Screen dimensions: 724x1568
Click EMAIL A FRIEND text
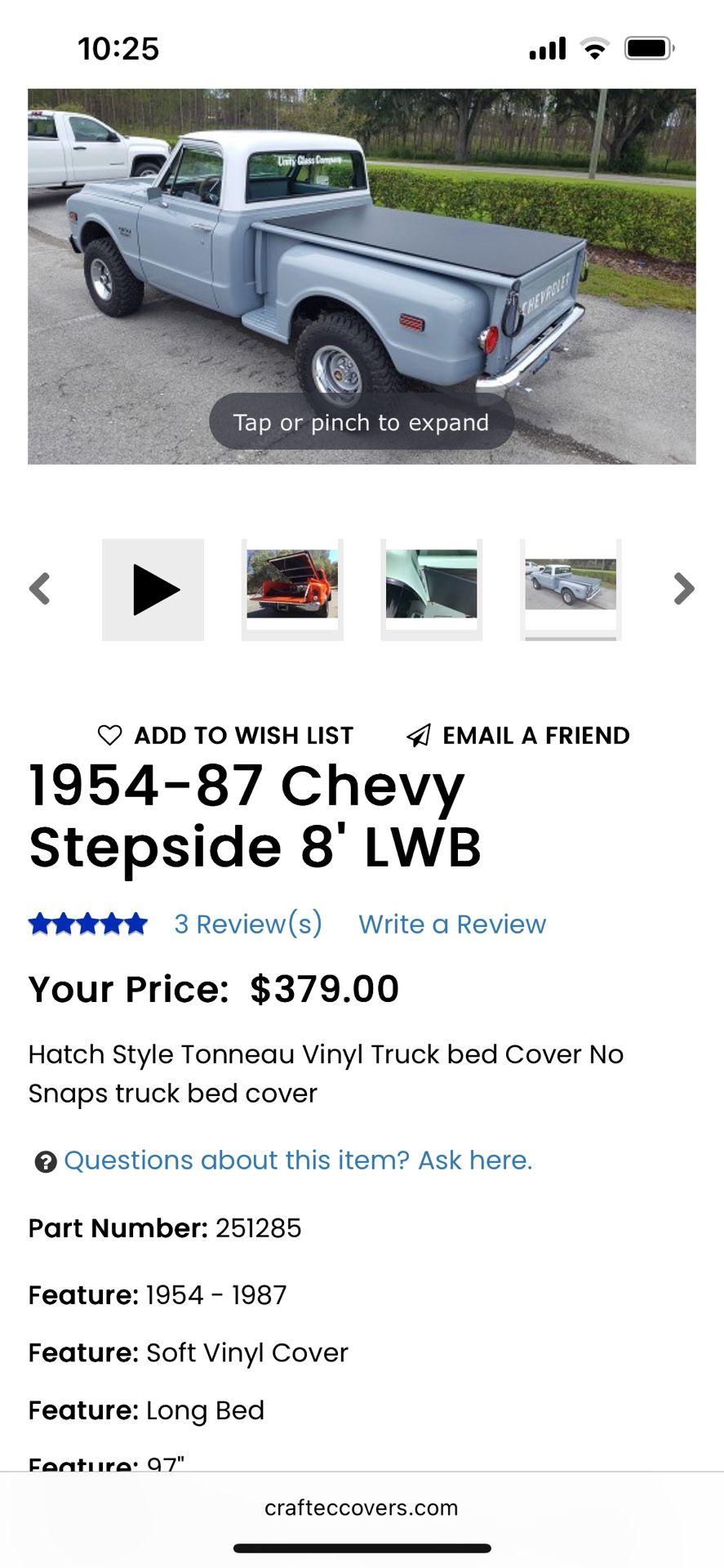point(535,735)
